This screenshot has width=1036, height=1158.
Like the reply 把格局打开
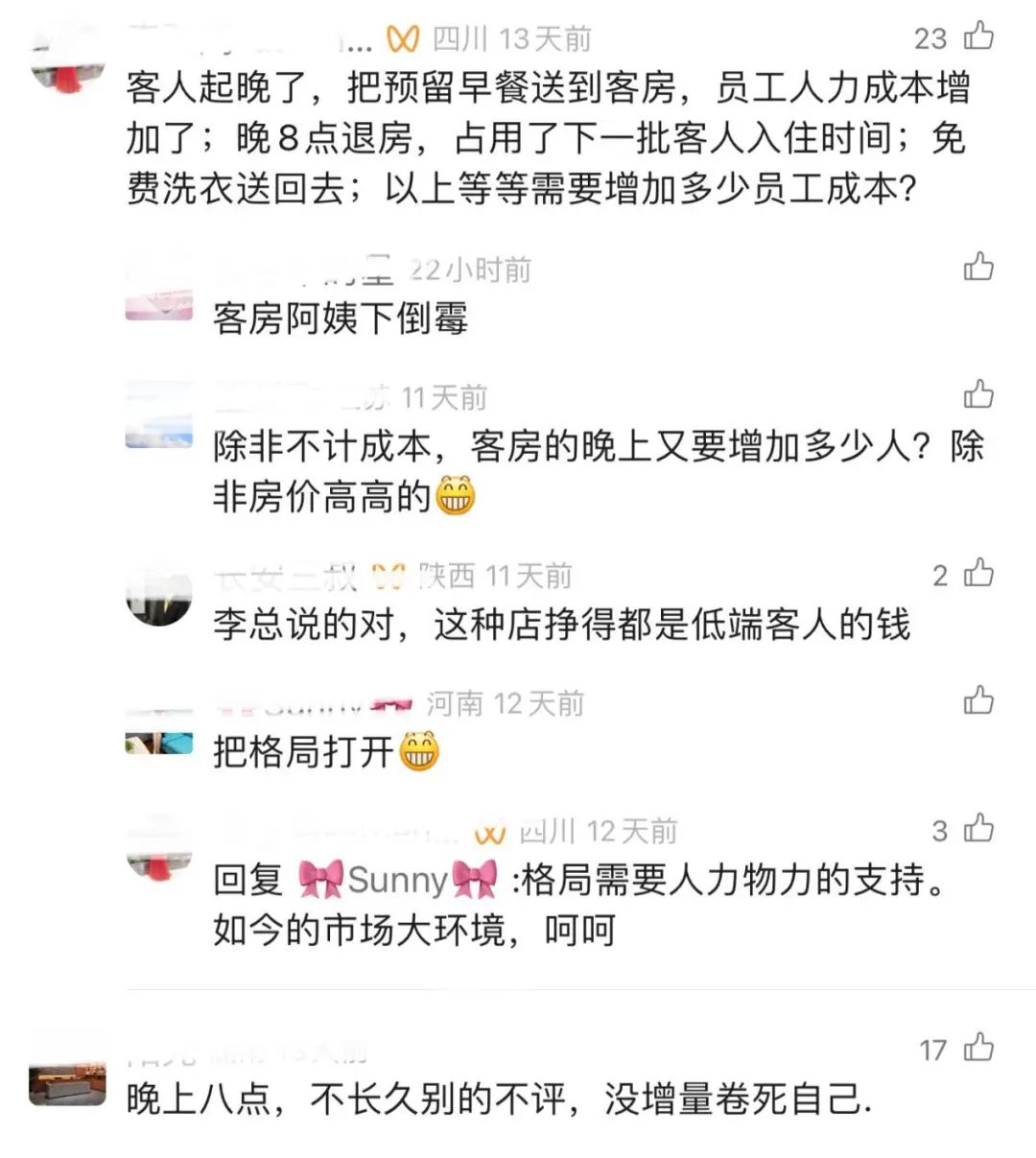click(x=978, y=700)
